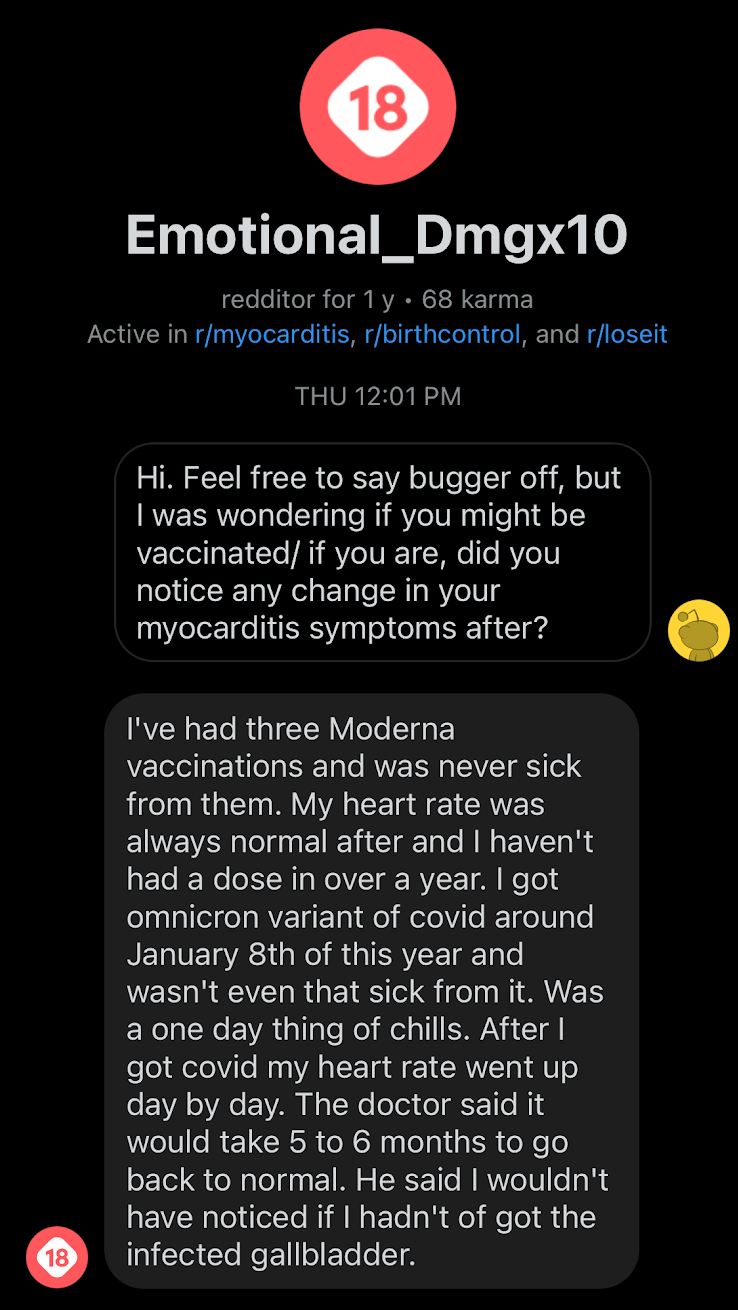Viewport: 738px width, 1310px height.
Task: Tap the small avatar beside the Moderna reply
Action: tap(57, 1257)
